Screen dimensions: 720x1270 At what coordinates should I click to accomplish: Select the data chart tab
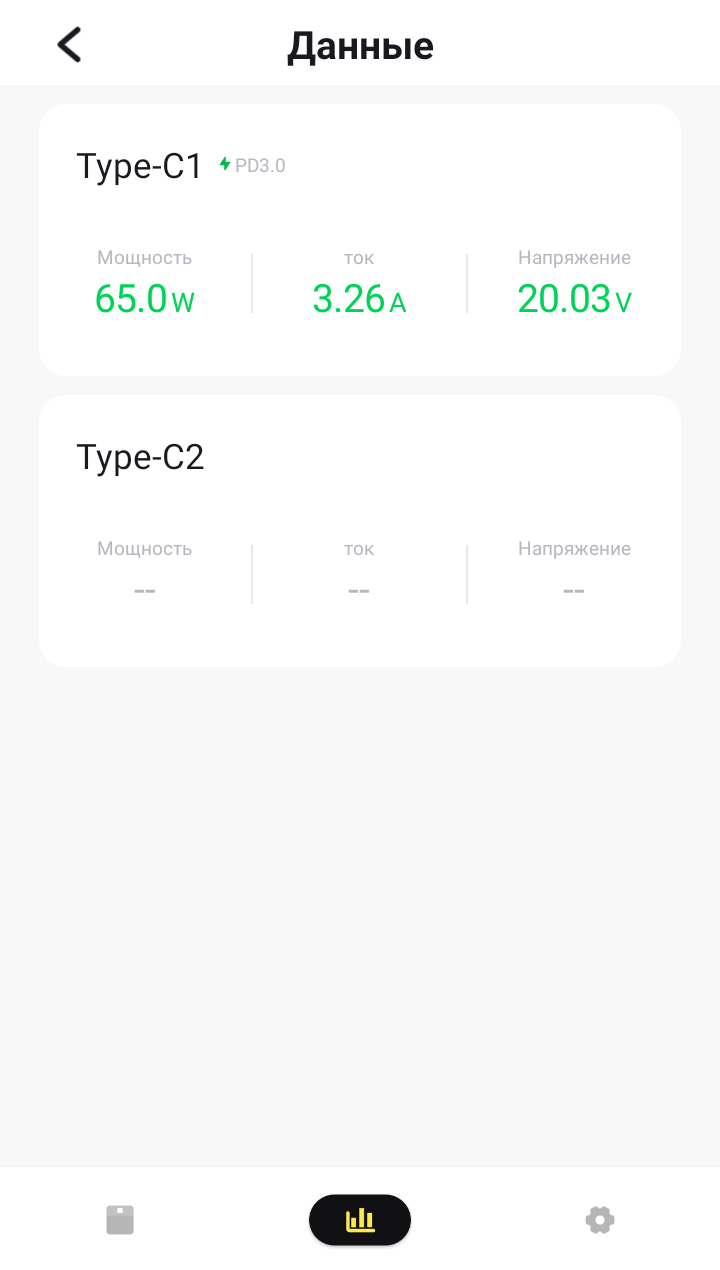360,1220
